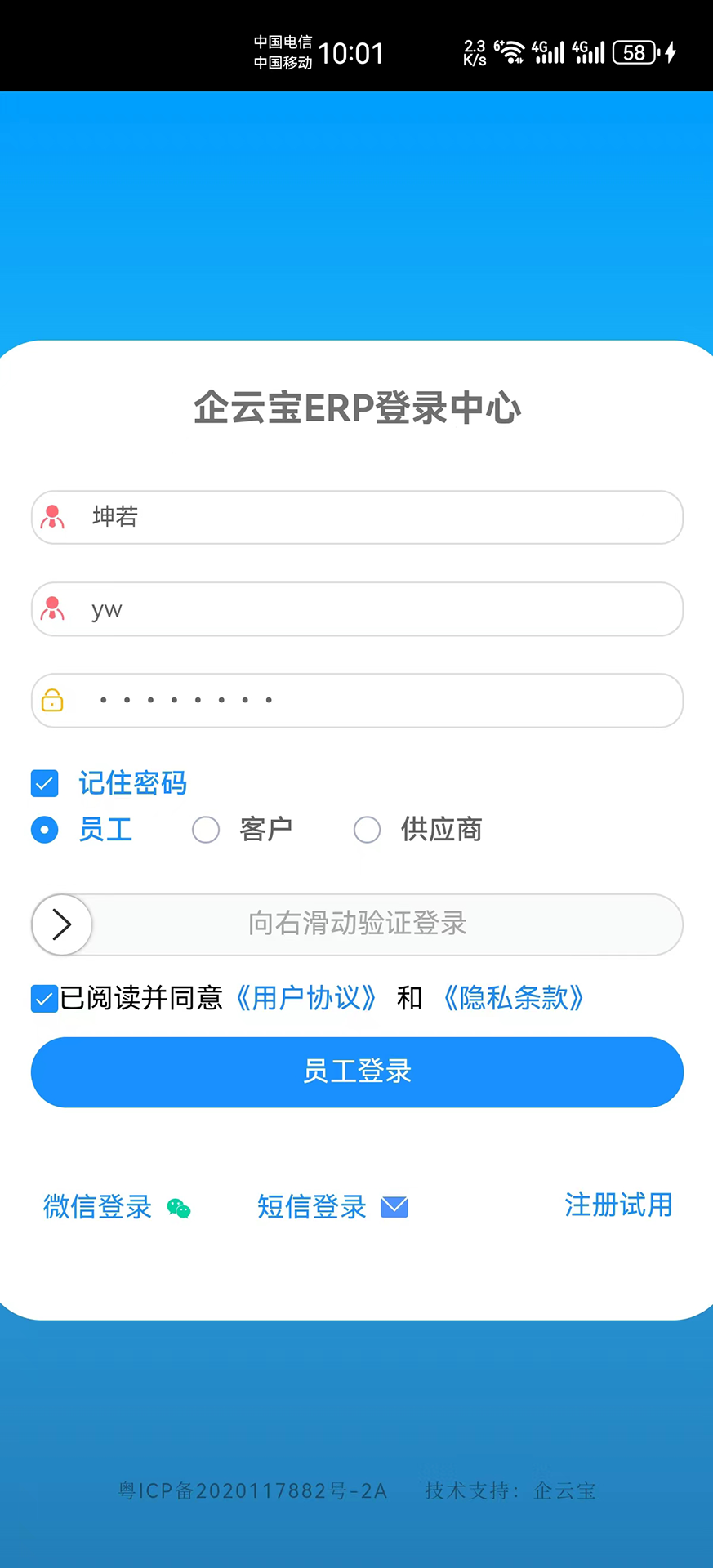Open the 《隐私条款》 privacy terms
The height and width of the screenshot is (1568, 713).
[513, 998]
